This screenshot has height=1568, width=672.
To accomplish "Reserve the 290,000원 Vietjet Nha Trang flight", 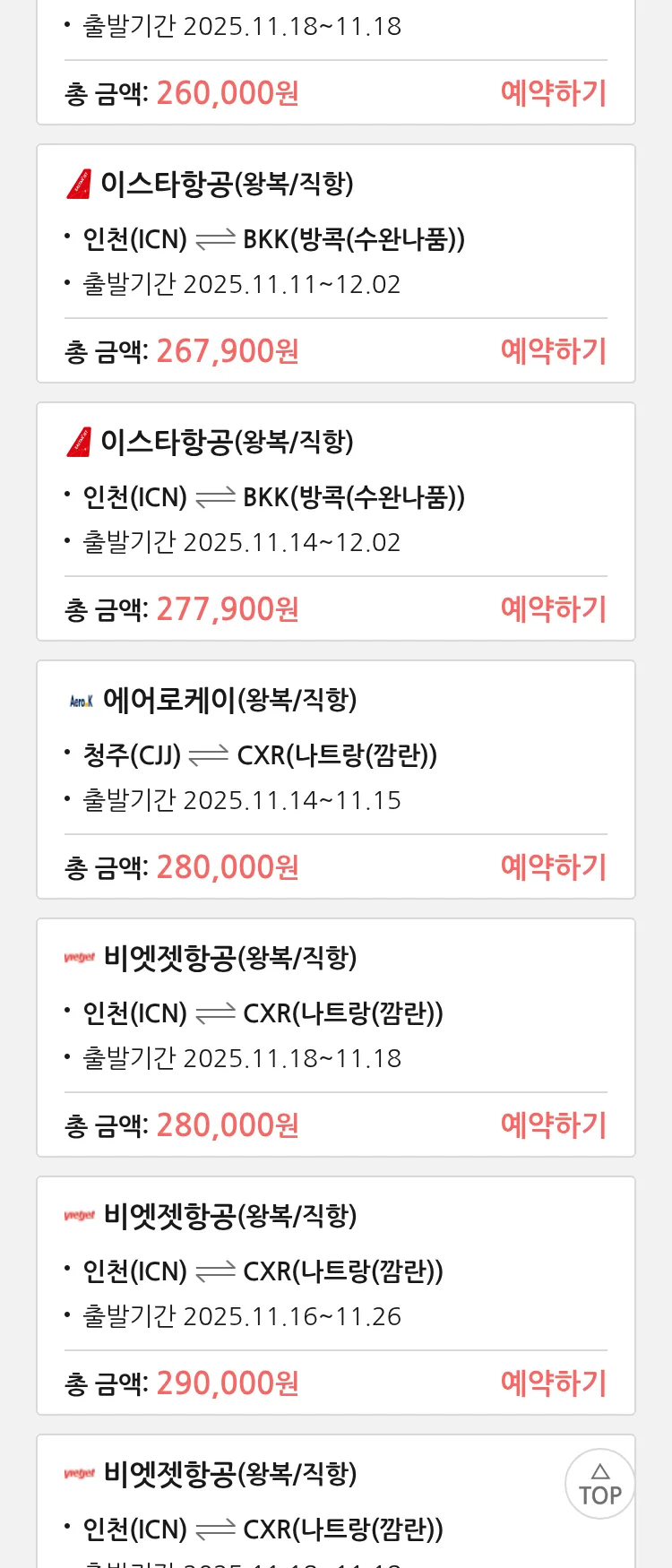I will tap(553, 1383).
